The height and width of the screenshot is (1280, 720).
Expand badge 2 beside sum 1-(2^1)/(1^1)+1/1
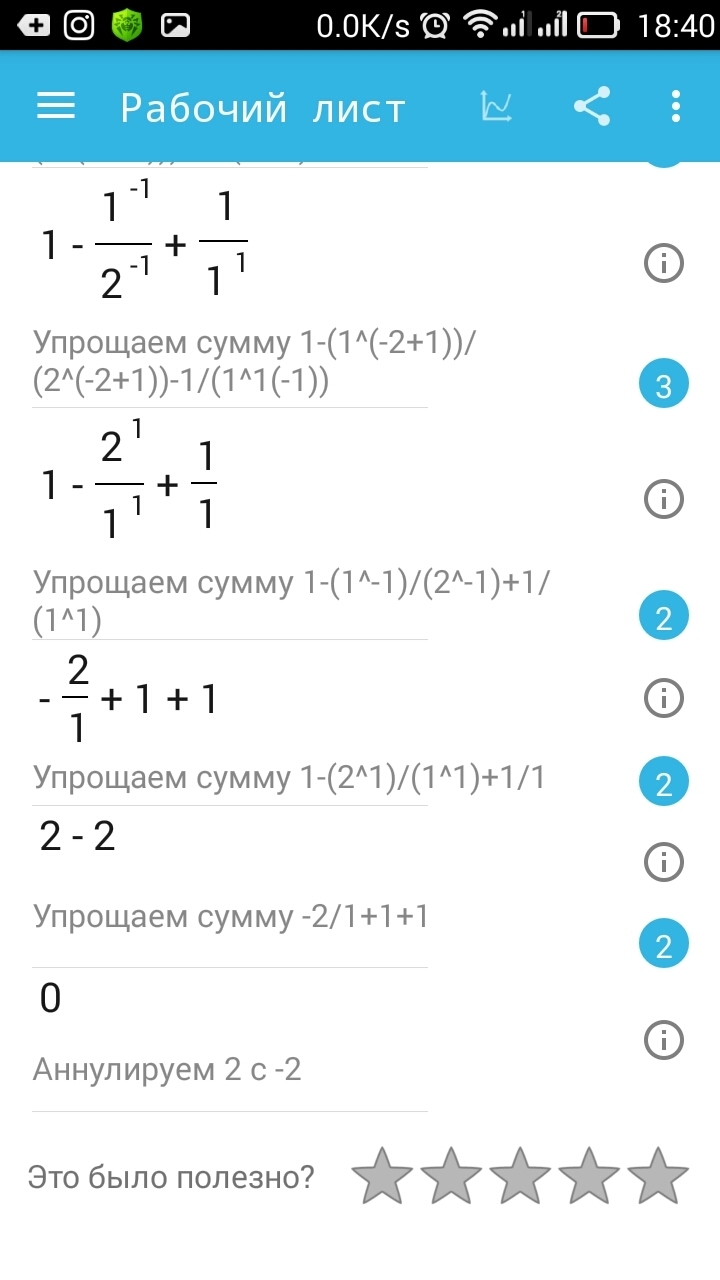click(663, 783)
